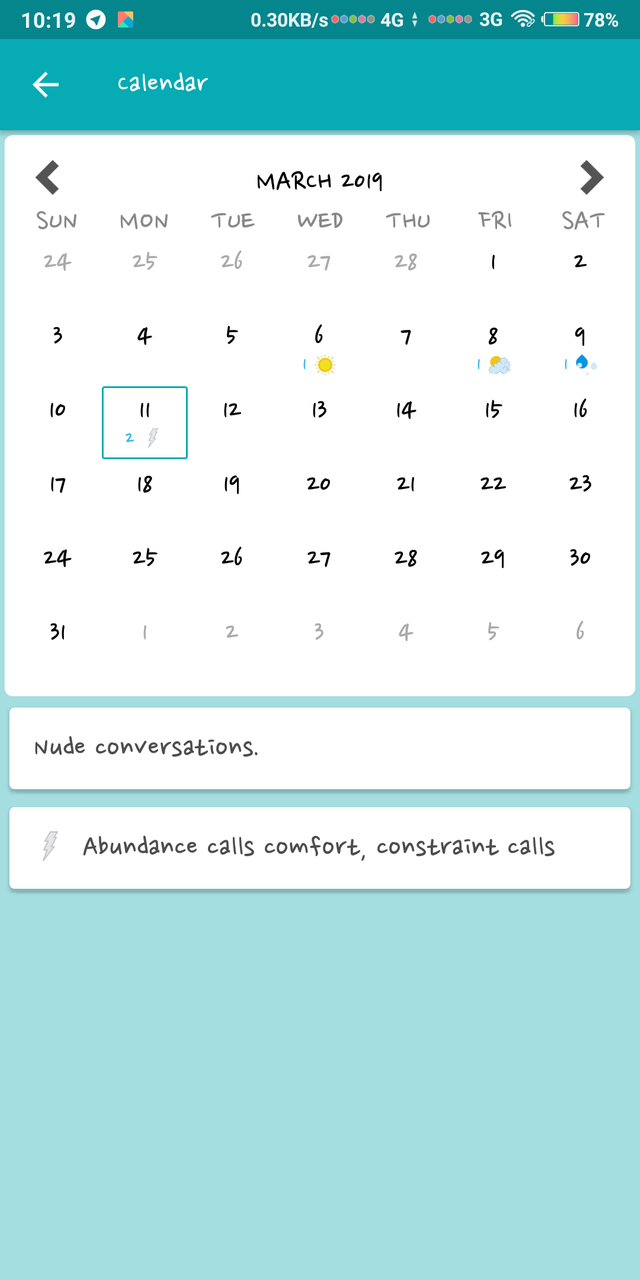Select March 31 in the last row
This screenshot has width=640, height=1280.
click(57, 632)
